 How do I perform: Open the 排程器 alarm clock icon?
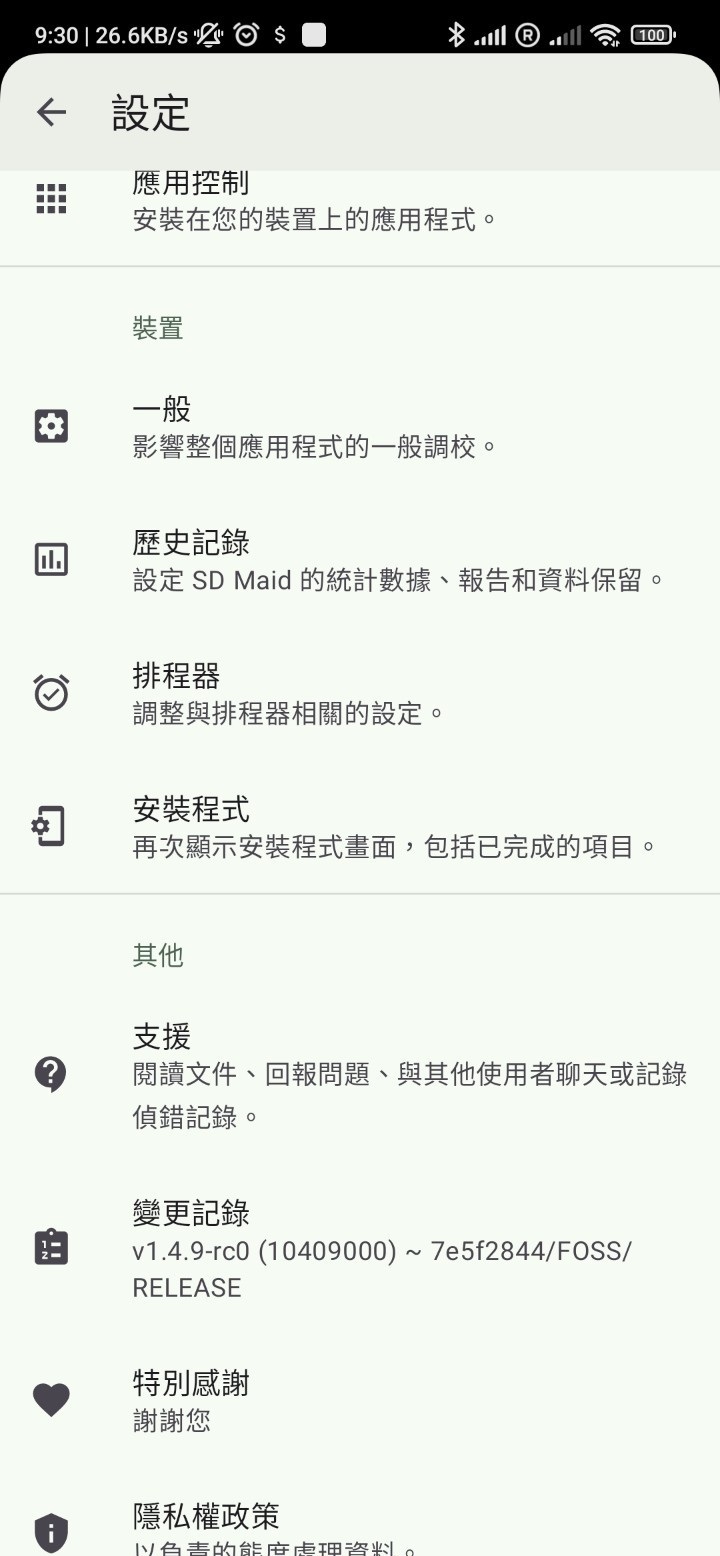pos(50,691)
